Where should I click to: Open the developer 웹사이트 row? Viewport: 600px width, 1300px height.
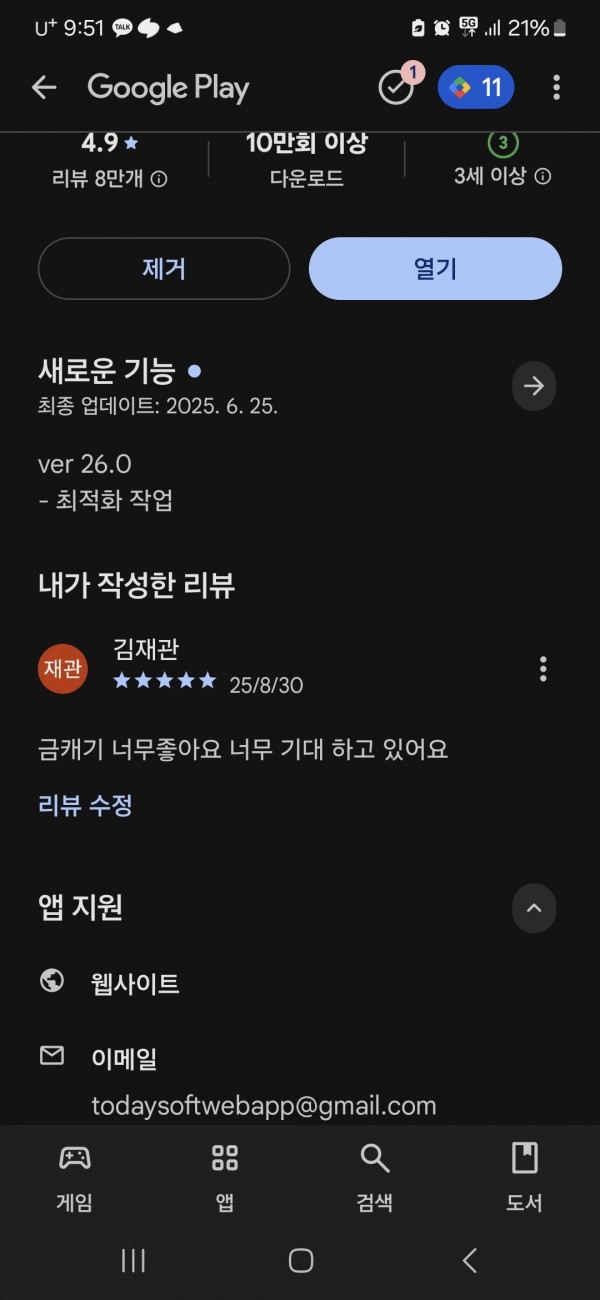(300, 983)
